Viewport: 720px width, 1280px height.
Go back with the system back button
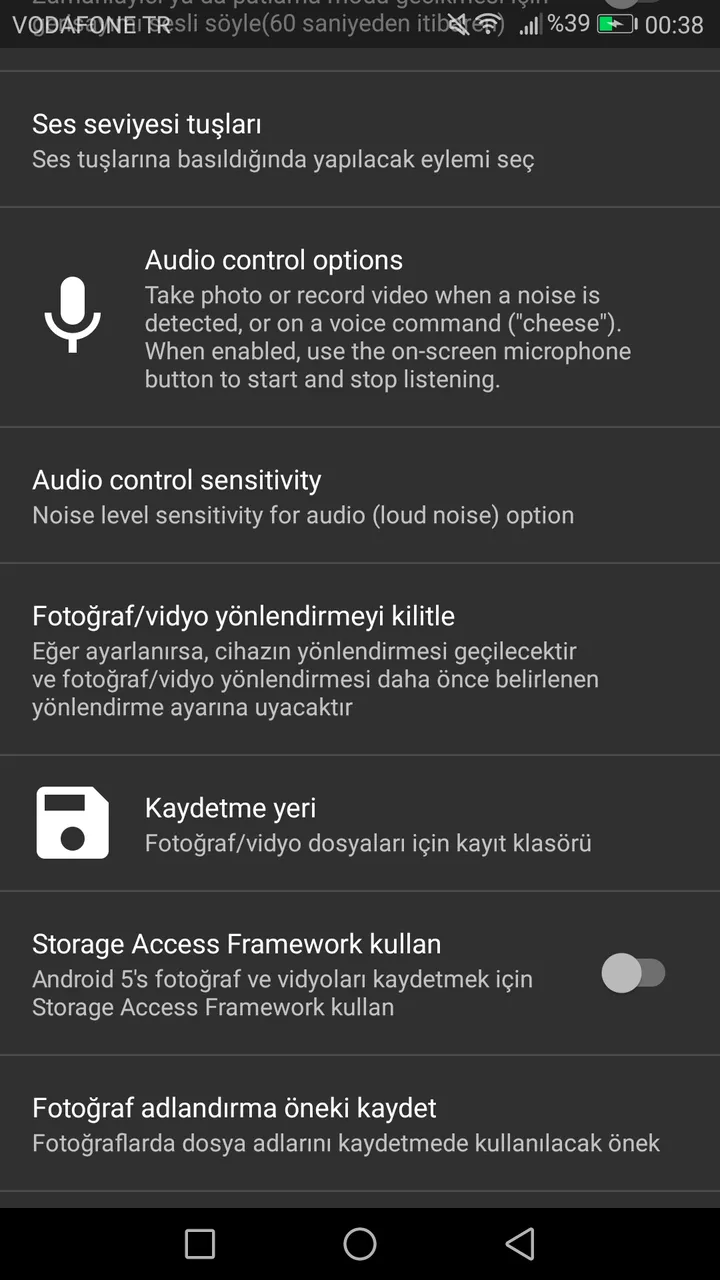520,1244
